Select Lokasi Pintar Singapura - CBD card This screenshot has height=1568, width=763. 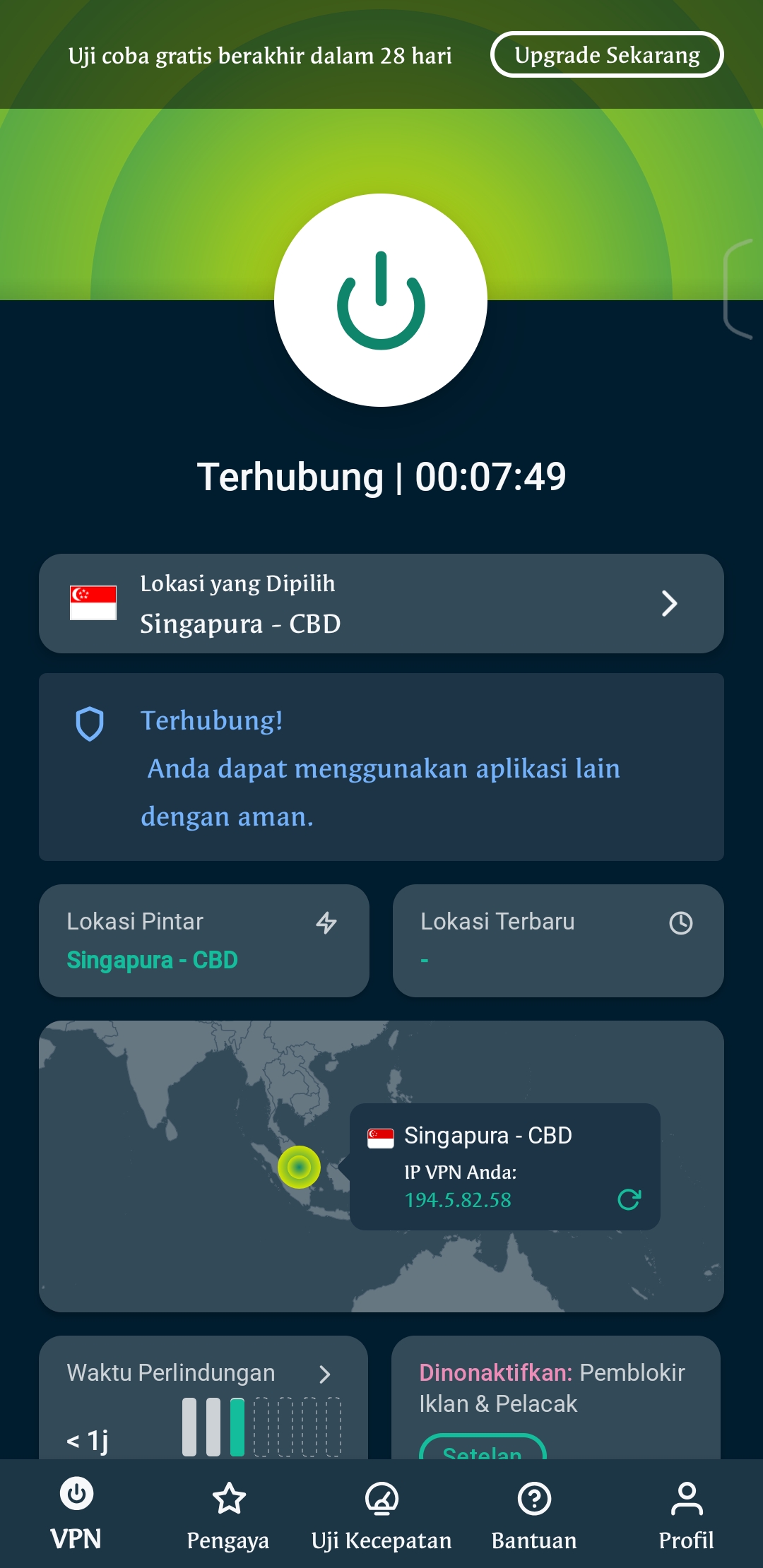coord(204,940)
